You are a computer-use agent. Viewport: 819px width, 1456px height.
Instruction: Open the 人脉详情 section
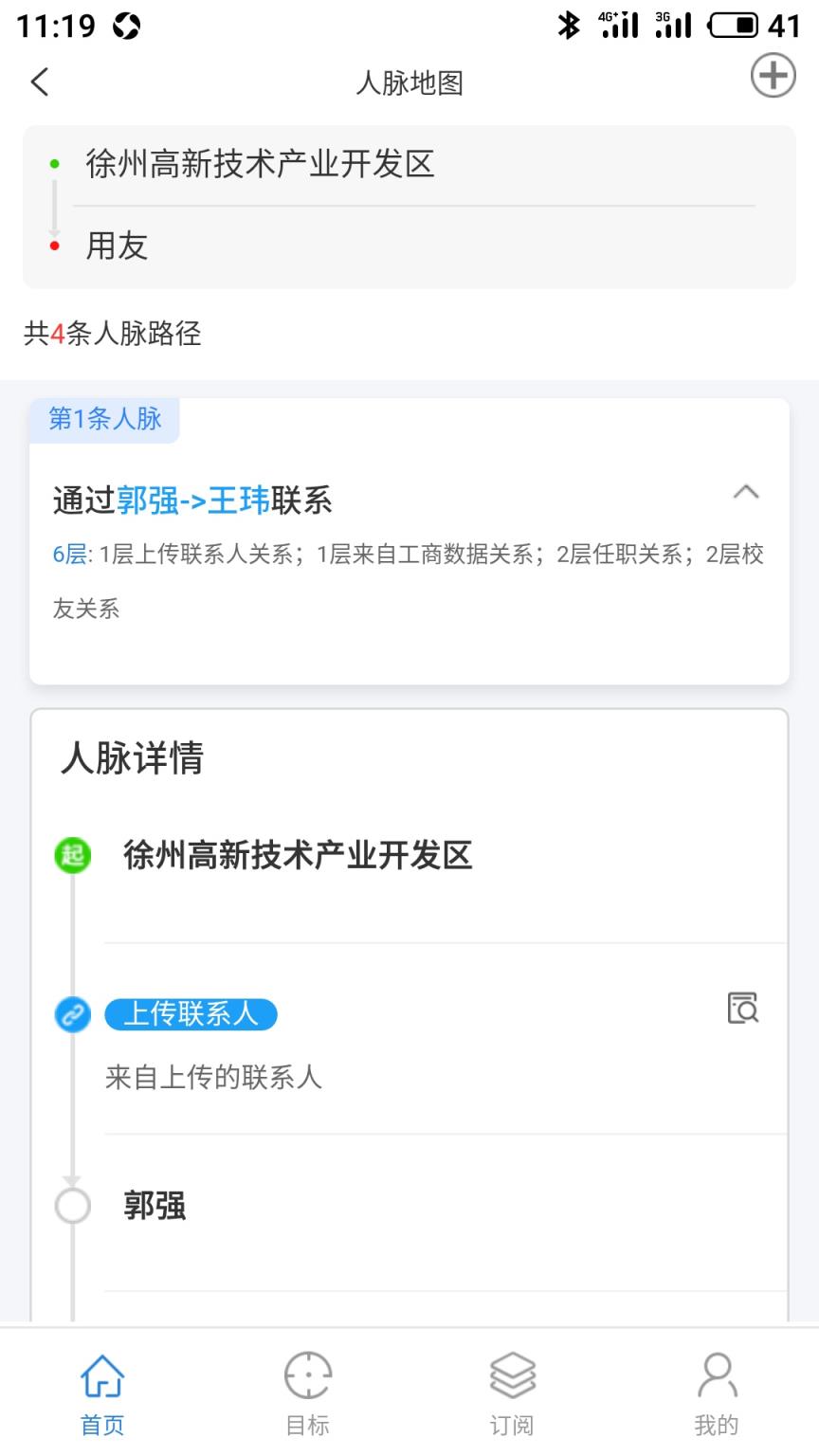(x=131, y=758)
